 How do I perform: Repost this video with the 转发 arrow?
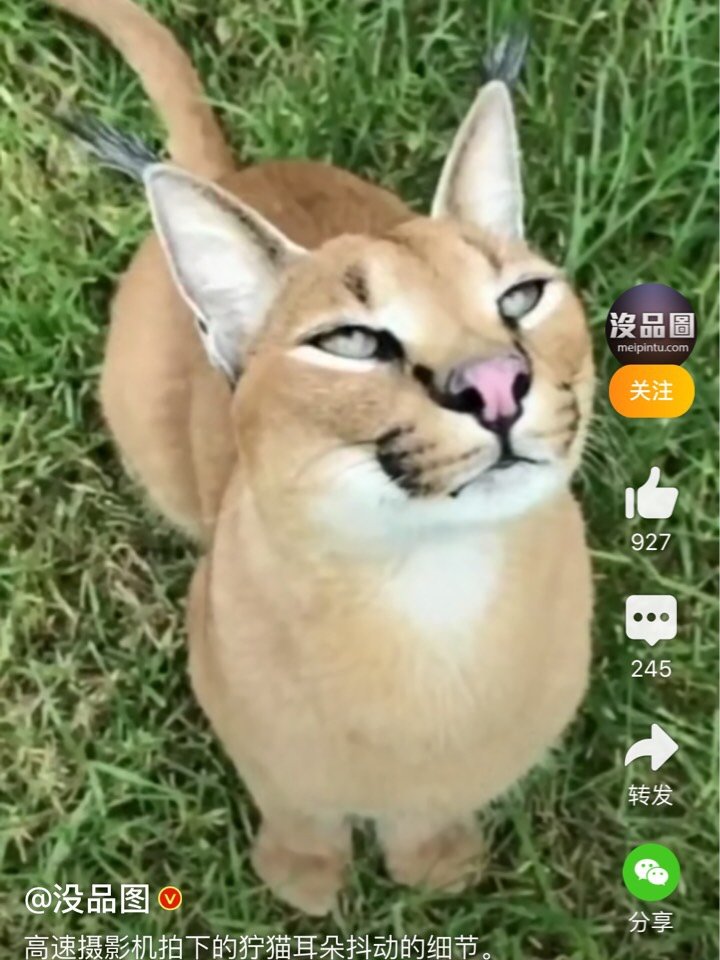pos(651,748)
